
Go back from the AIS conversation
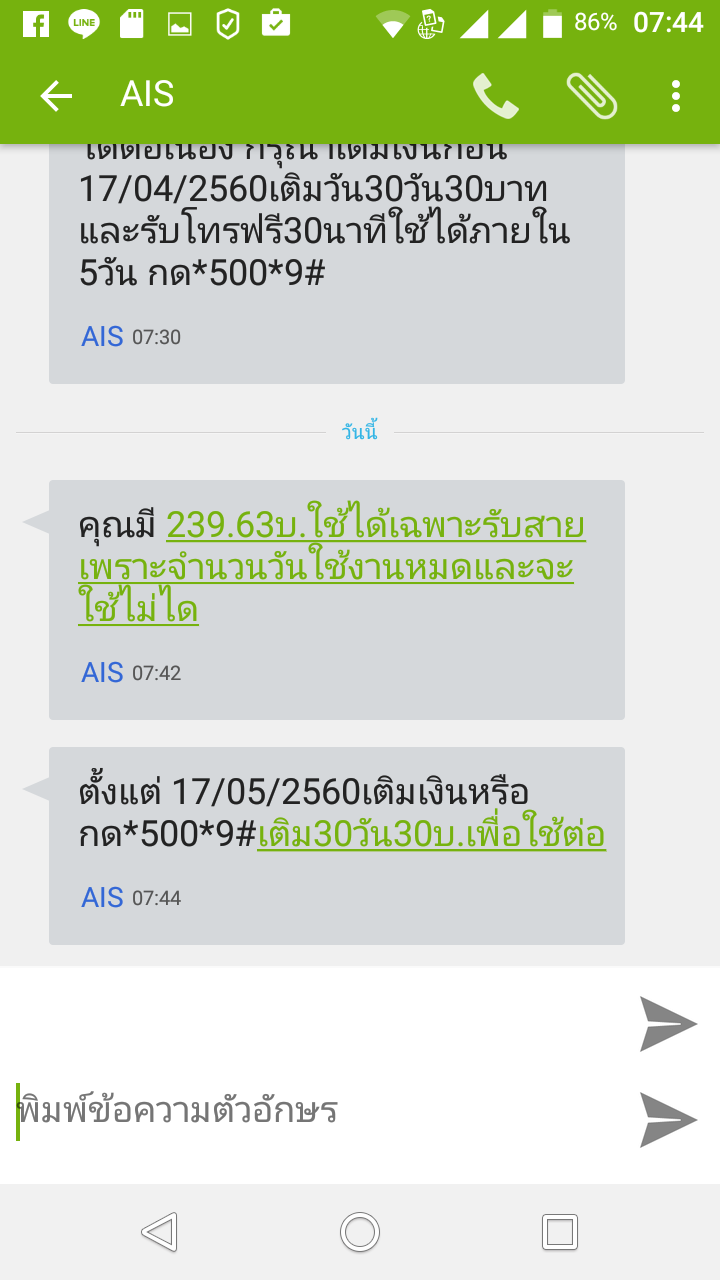[56, 96]
